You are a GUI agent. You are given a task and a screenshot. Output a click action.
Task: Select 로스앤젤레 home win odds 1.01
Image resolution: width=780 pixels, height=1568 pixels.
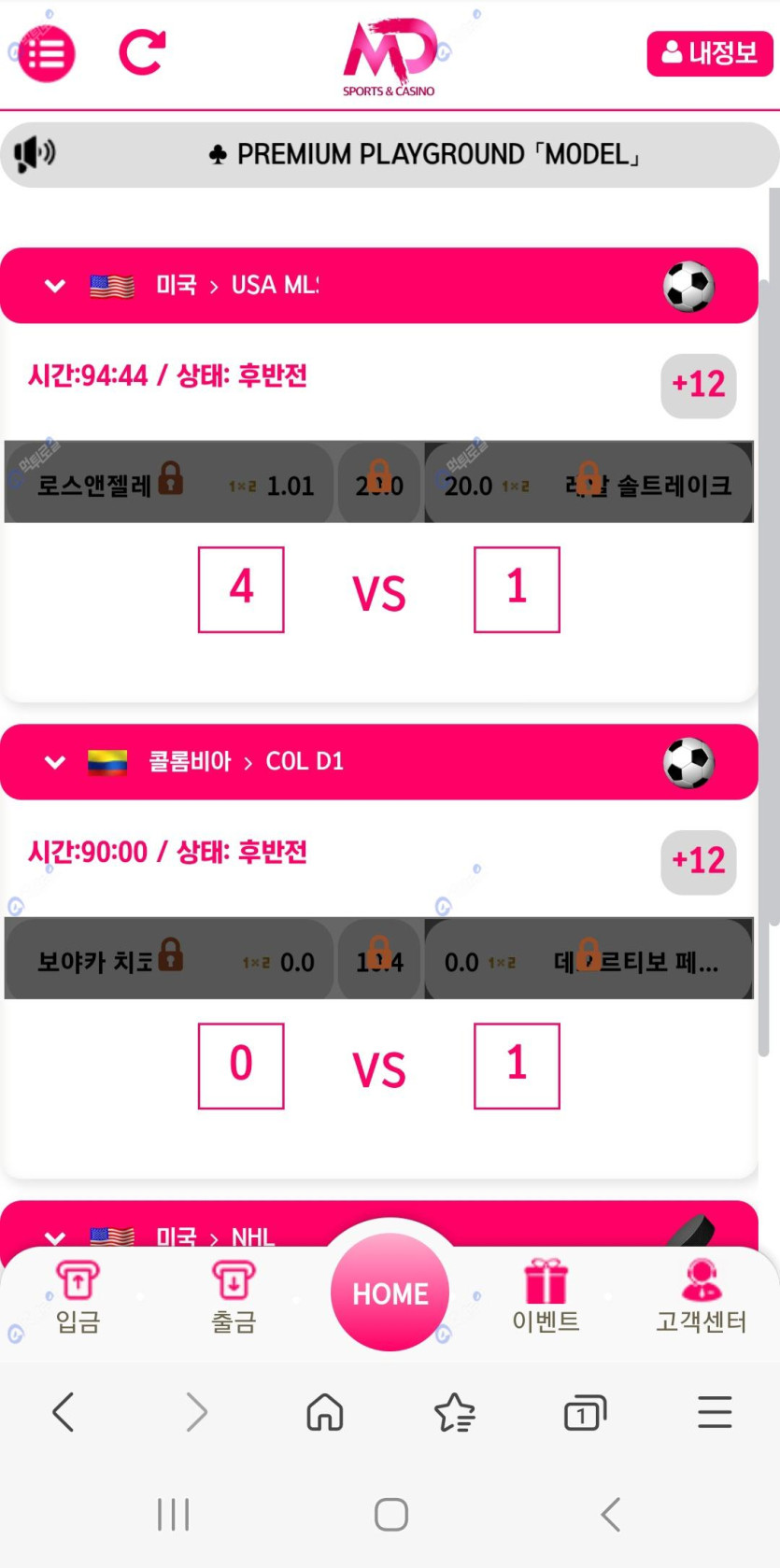pos(168,484)
